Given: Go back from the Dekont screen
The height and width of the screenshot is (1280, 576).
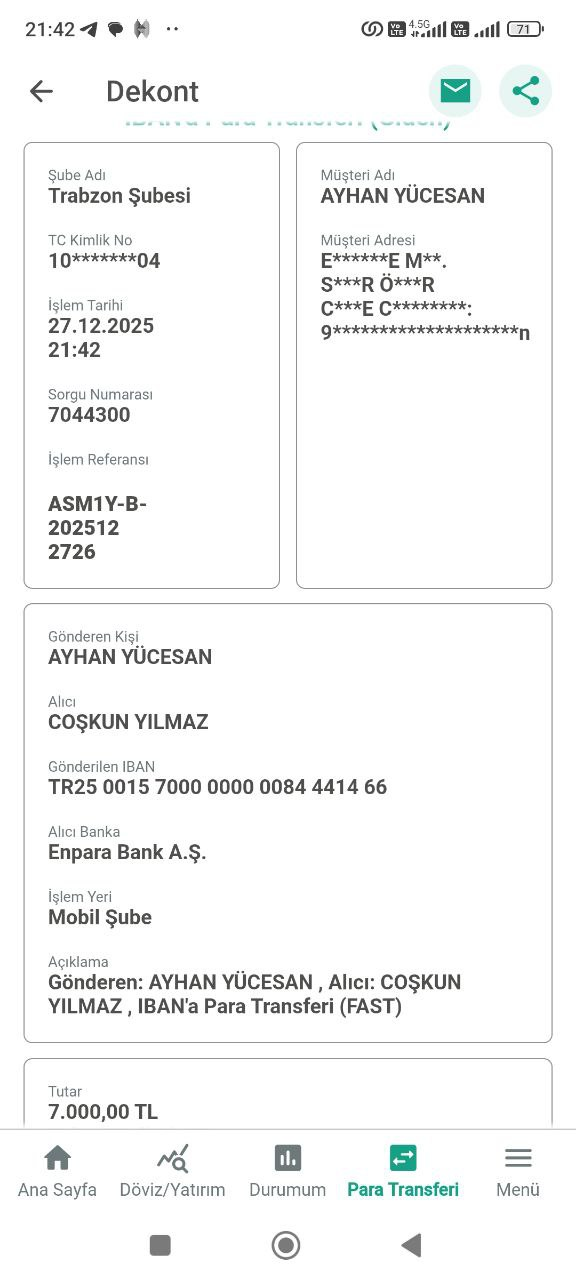Looking at the screenshot, I should tap(41, 91).
